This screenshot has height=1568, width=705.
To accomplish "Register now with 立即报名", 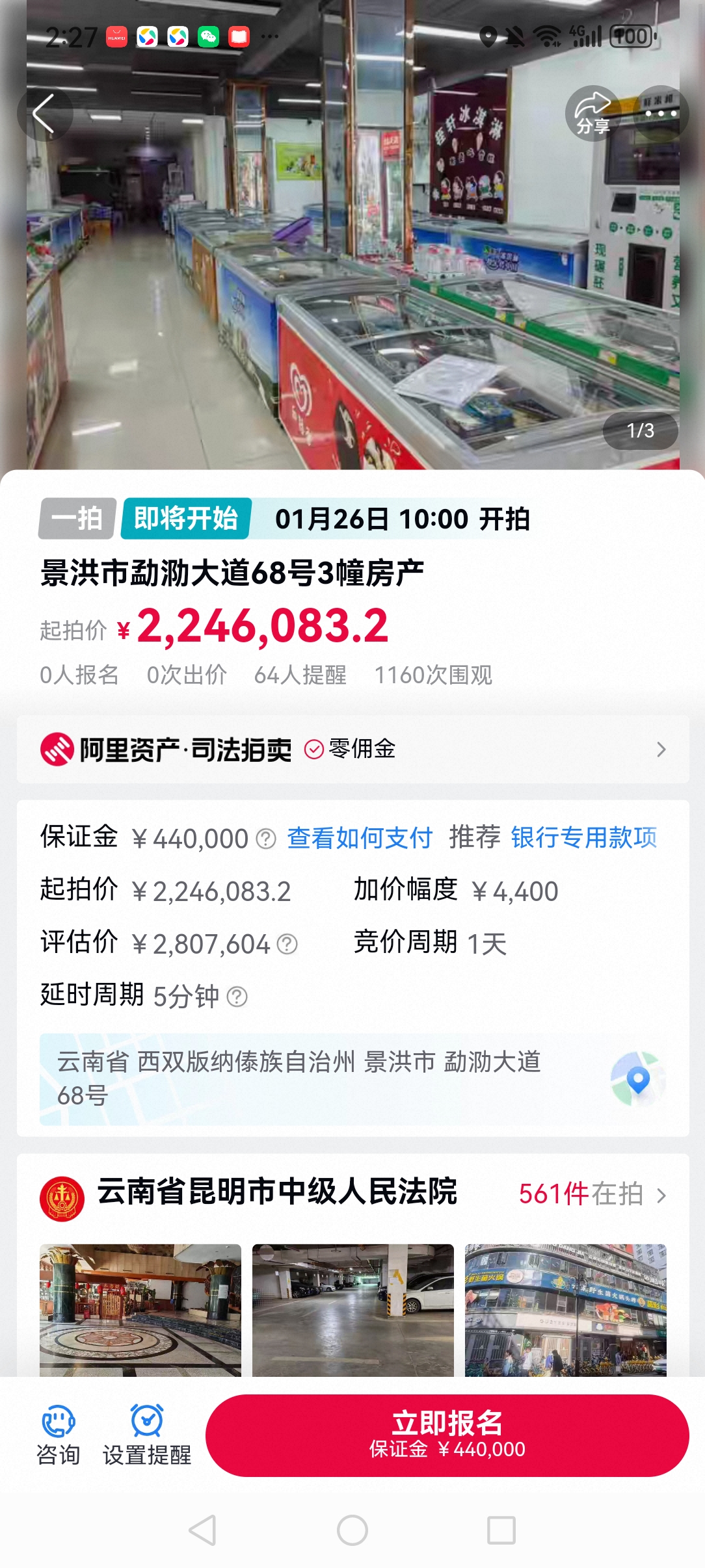I will [x=447, y=1435].
